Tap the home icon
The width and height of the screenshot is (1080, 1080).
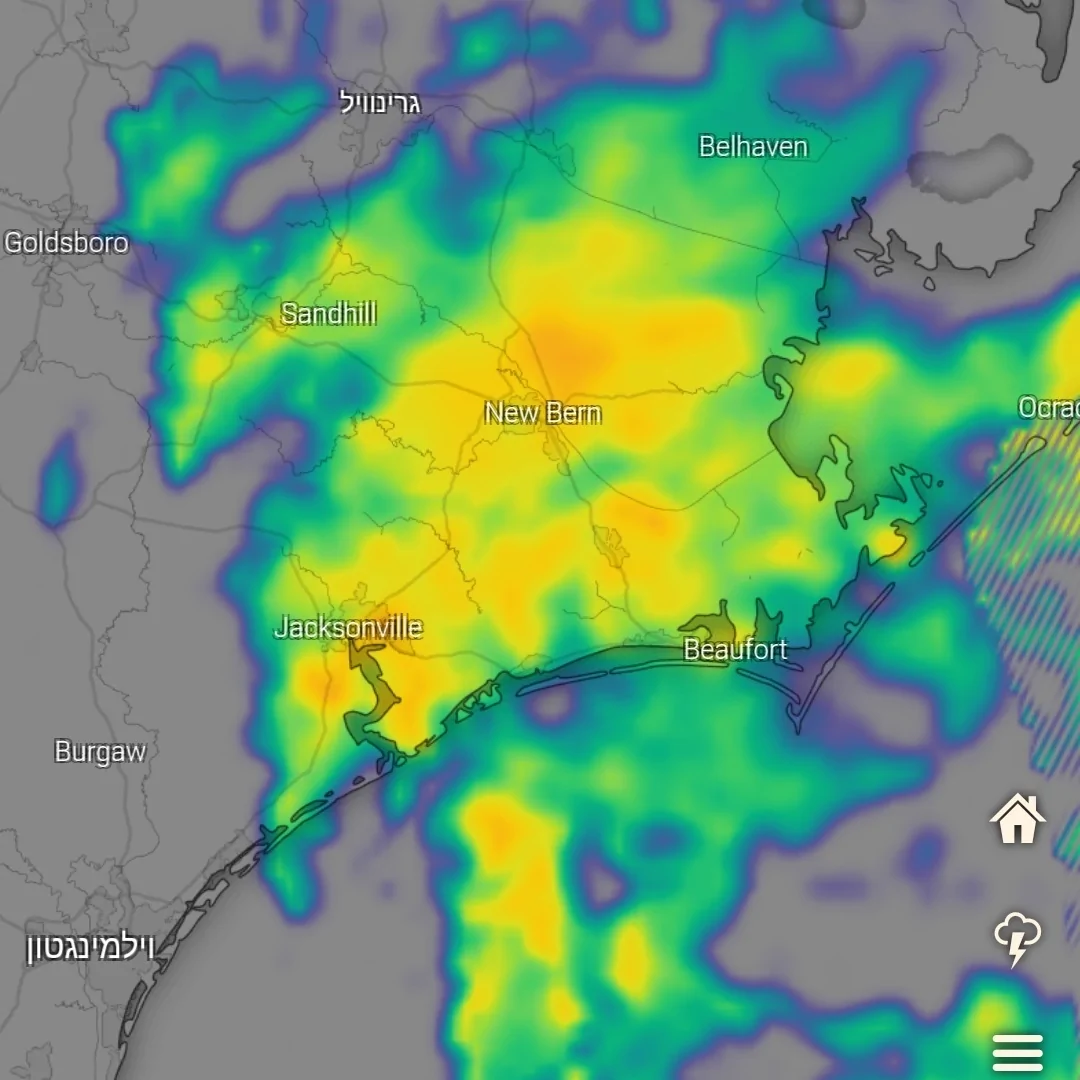coord(1017,818)
